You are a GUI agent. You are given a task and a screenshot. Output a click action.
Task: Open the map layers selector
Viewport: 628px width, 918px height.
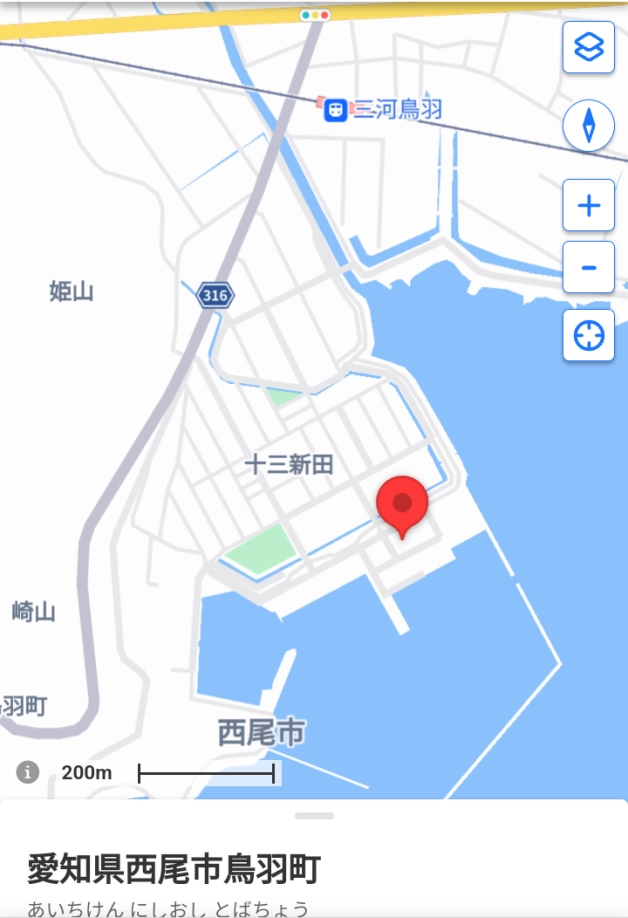589,47
